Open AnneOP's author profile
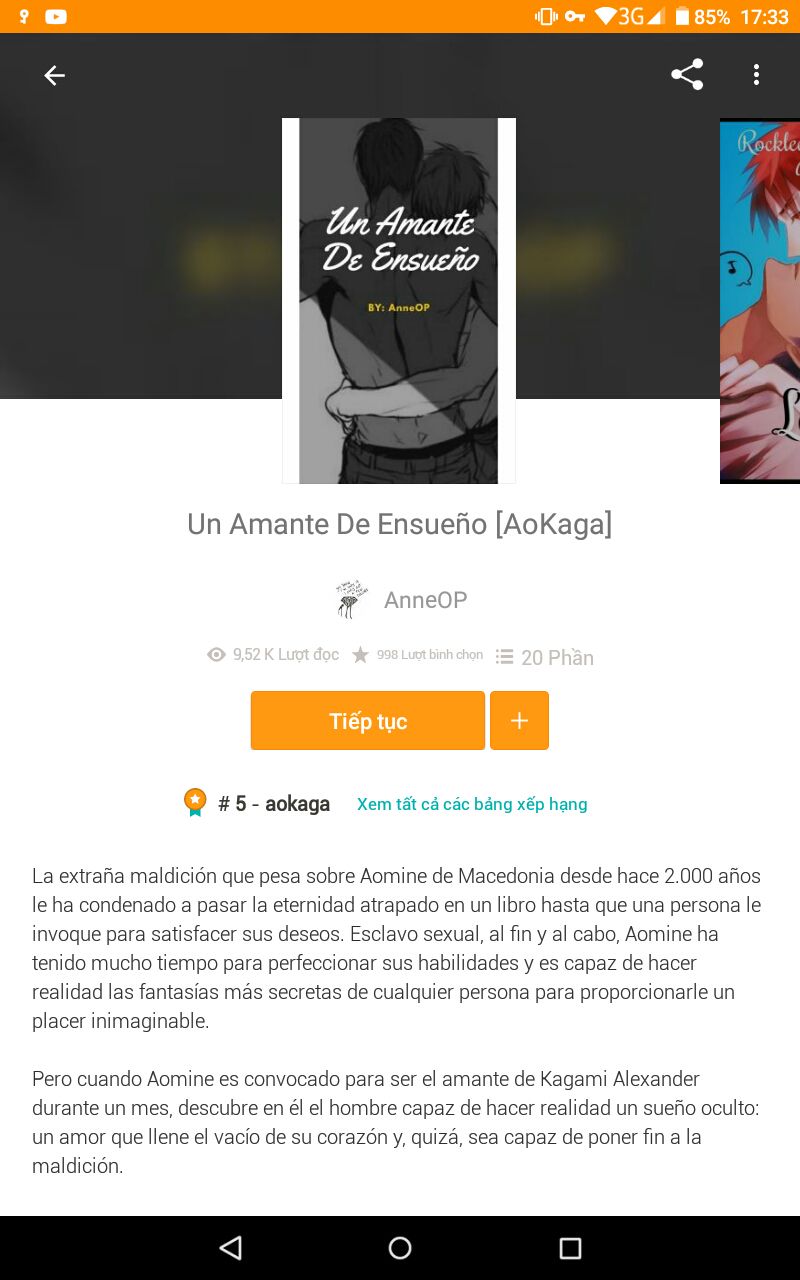800x1280 pixels. [402, 600]
